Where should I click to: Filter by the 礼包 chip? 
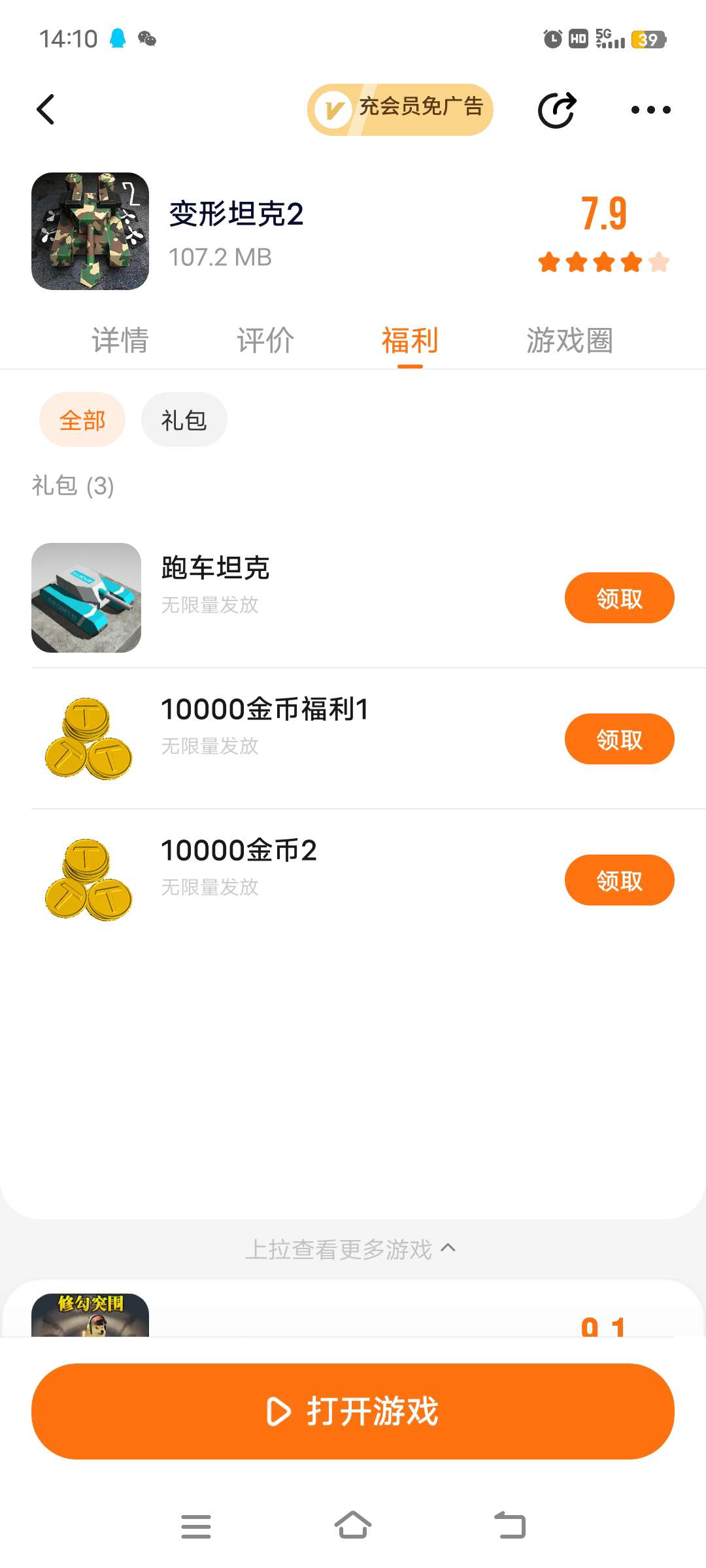[x=184, y=420]
